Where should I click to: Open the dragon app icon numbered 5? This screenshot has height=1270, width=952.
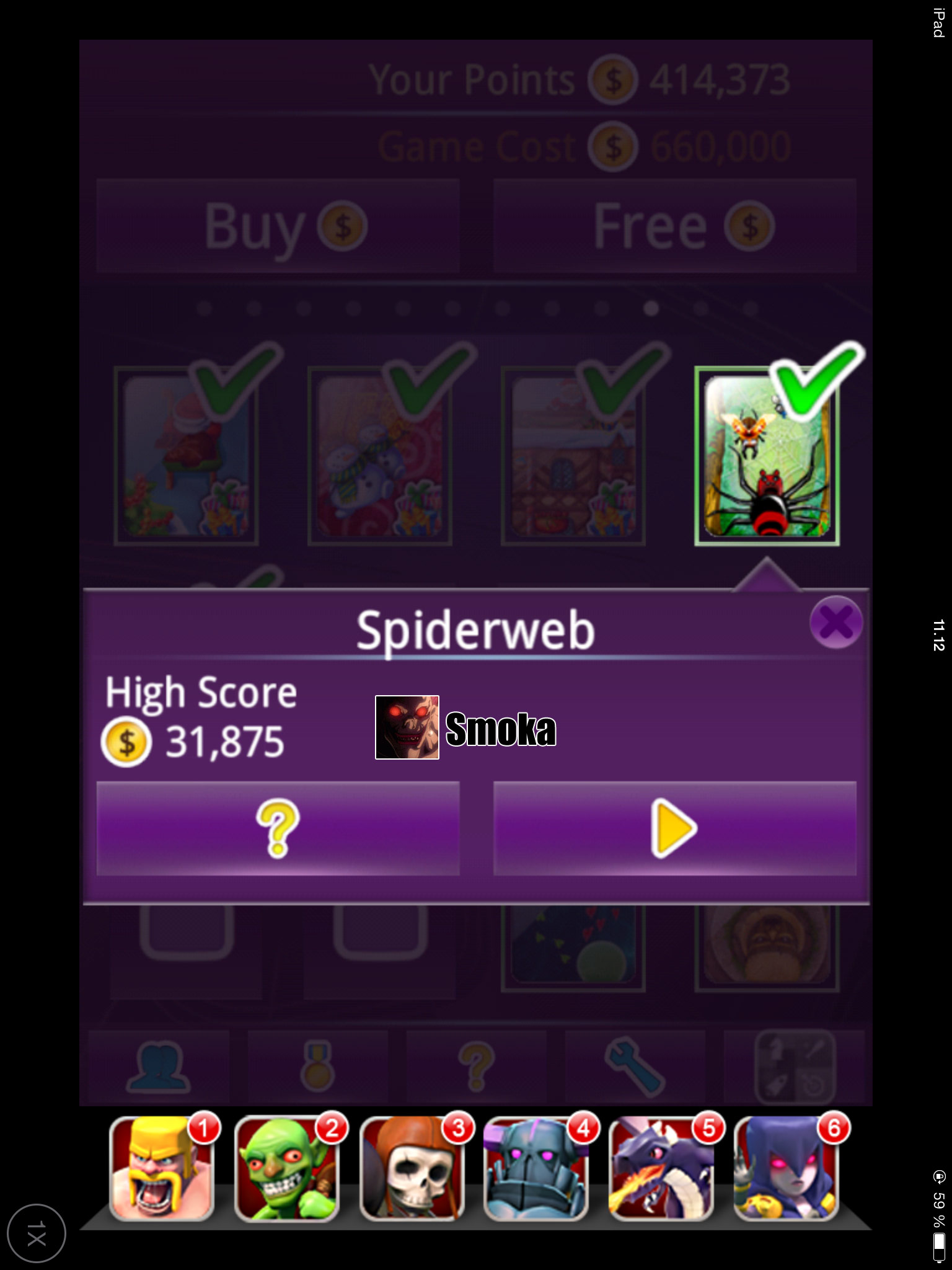pyautogui.click(x=662, y=1168)
